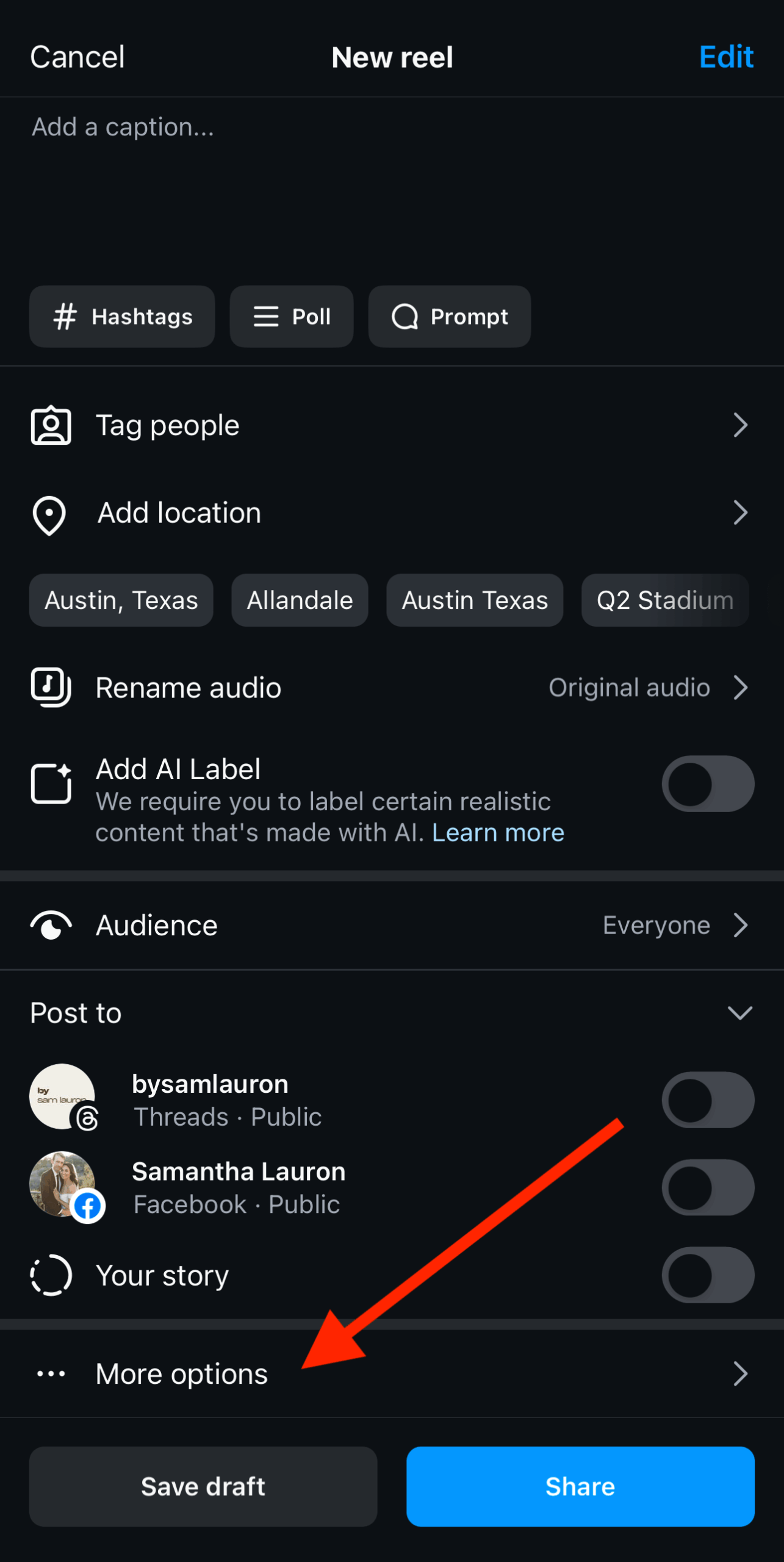
Task: Click the Add AI Label icon
Action: pyautogui.click(x=51, y=784)
